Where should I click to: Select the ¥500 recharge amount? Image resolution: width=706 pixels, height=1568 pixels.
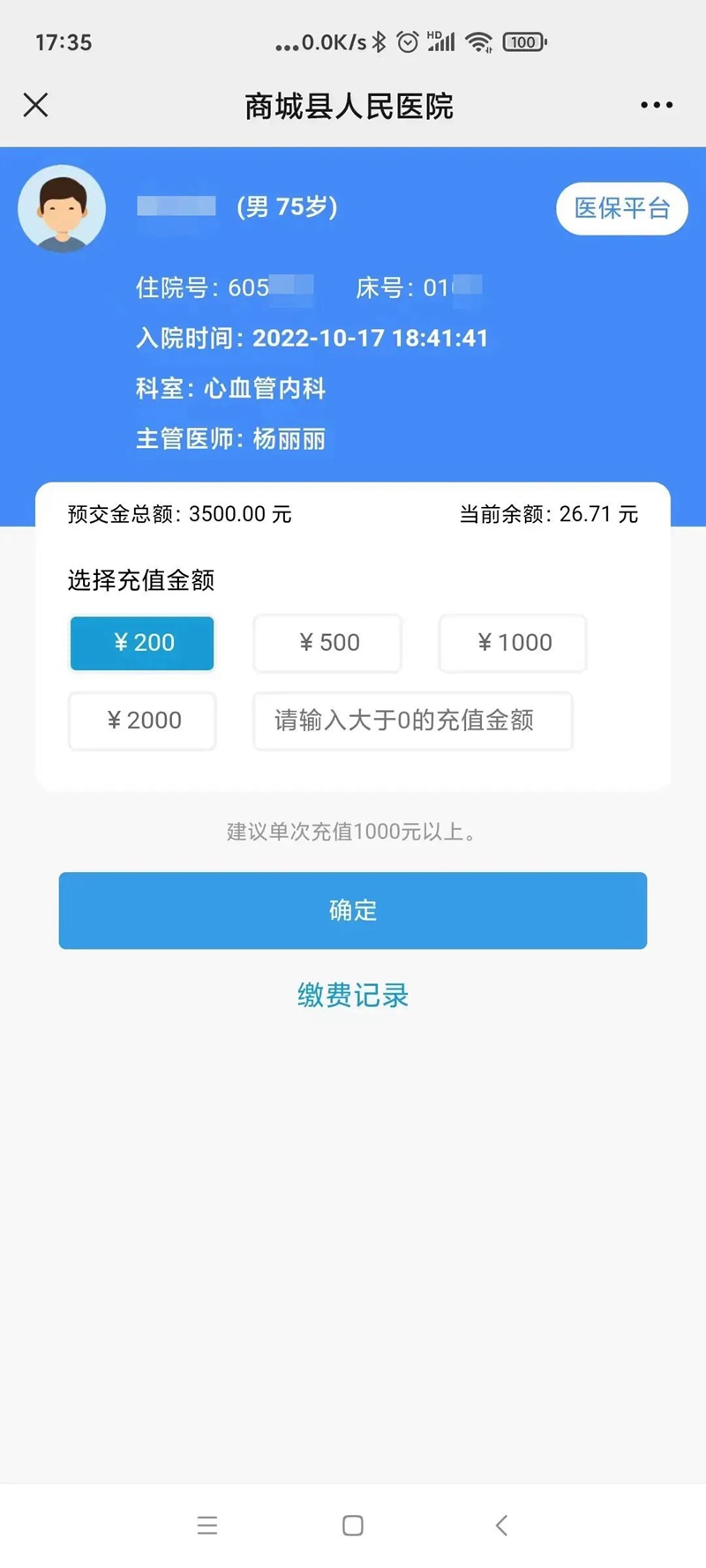click(327, 643)
